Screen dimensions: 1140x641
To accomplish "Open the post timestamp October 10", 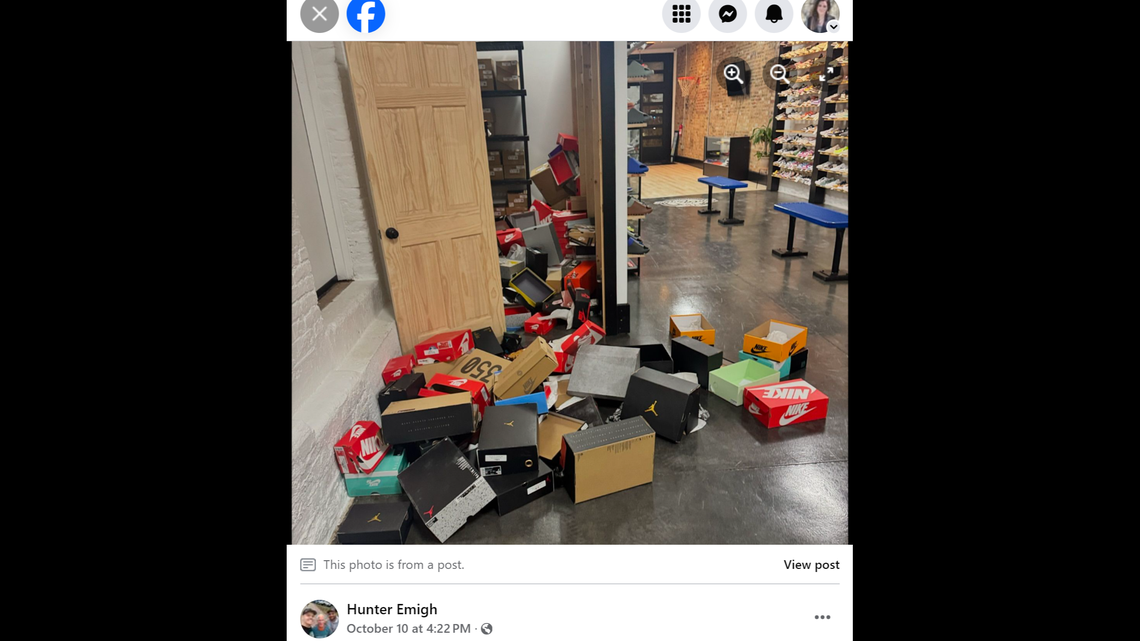I will click(x=408, y=629).
